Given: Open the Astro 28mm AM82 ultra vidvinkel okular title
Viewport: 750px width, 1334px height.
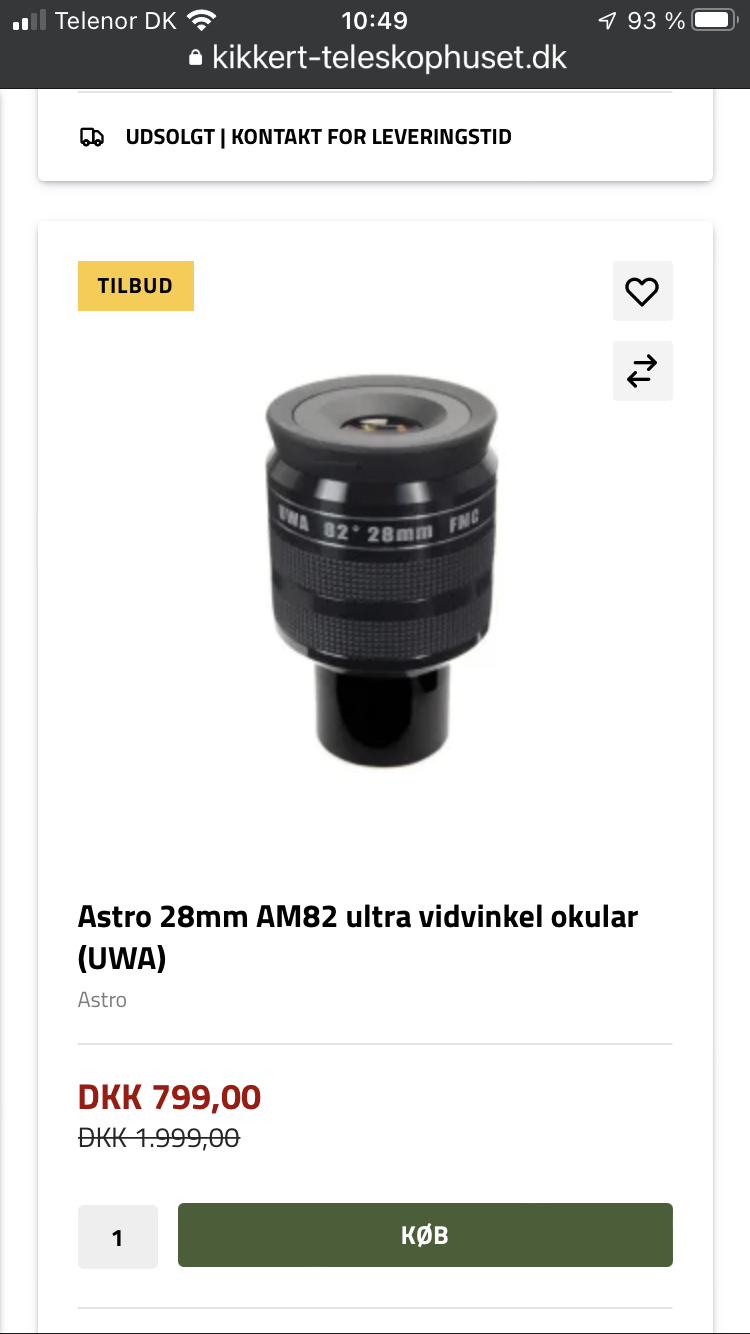Looking at the screenshot, I should pyautogui.click(x=357, y=936).
